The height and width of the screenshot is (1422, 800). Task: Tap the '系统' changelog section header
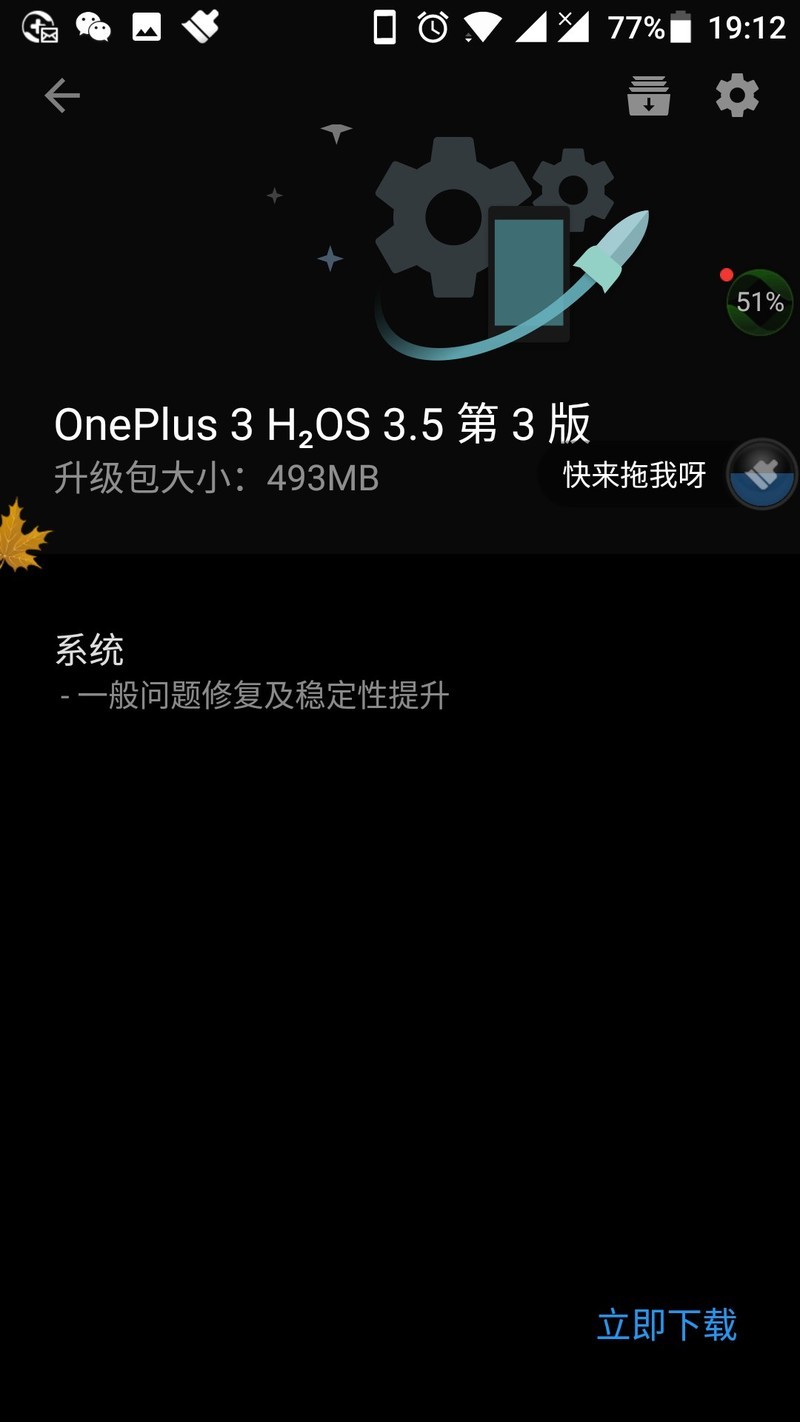click(90, 649)
